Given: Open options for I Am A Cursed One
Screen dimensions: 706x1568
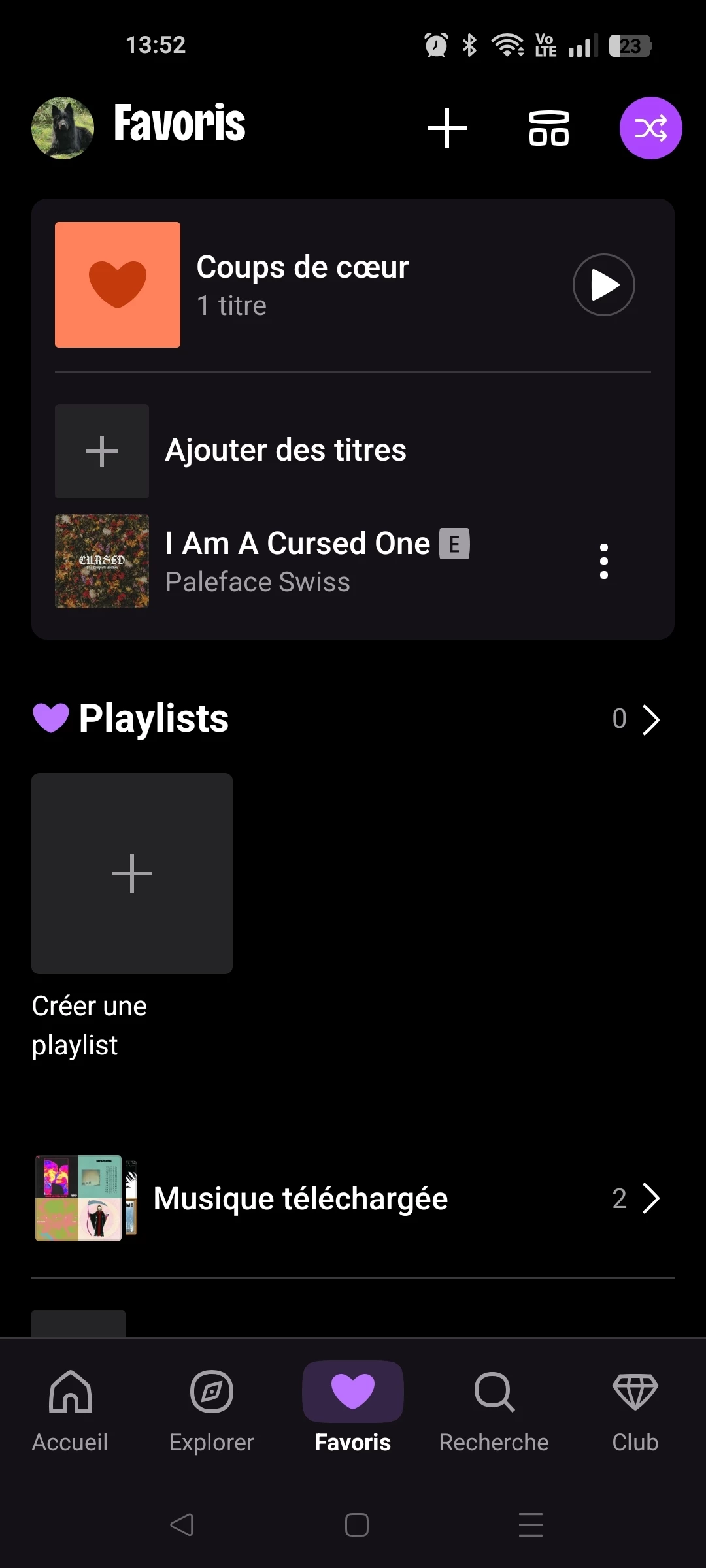Looking at the screenshot, I should coord(603,561).
